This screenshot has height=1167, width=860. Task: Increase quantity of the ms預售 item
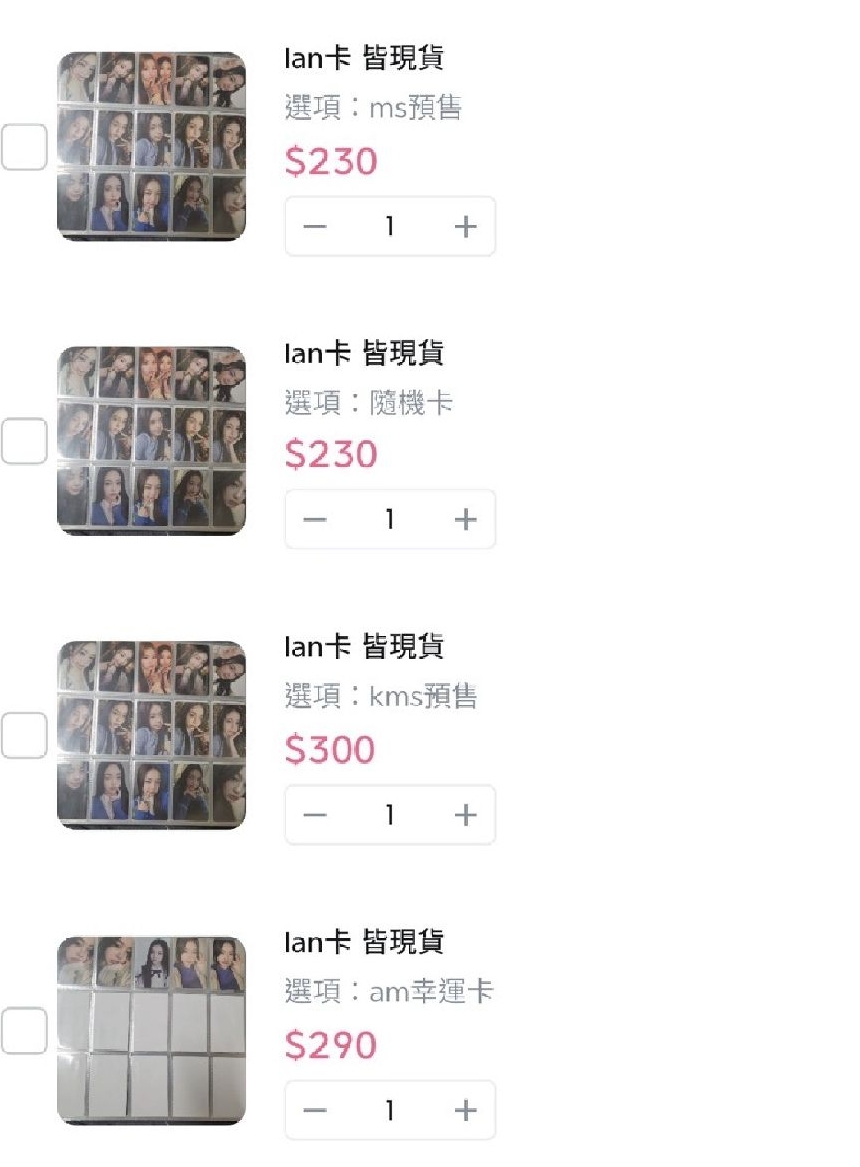point(465,227)
